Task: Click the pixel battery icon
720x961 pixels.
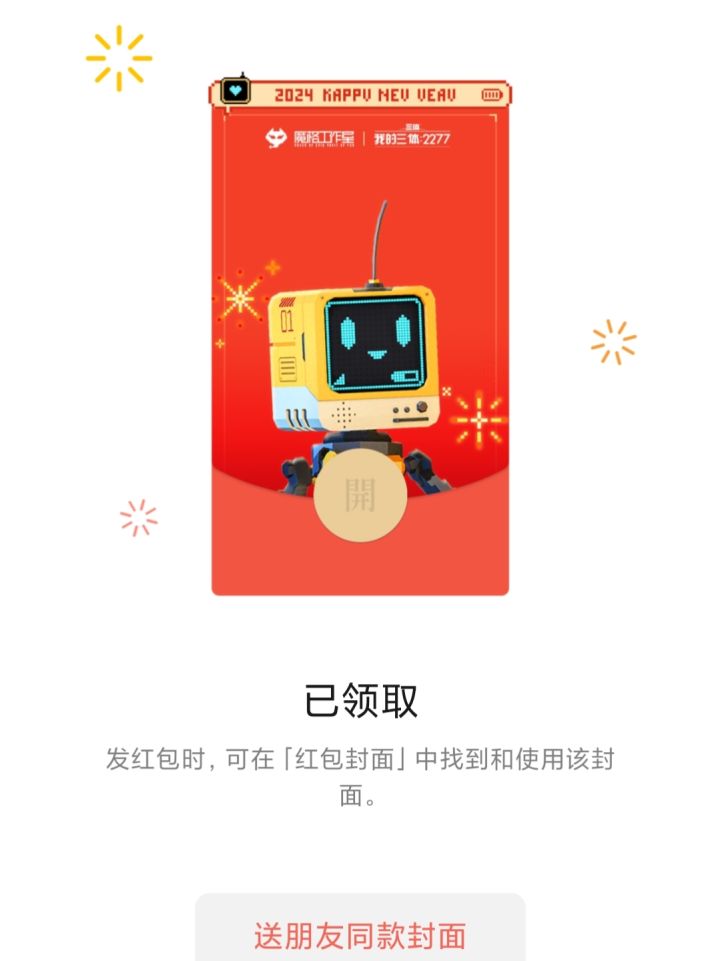Action: coord(491,92)
